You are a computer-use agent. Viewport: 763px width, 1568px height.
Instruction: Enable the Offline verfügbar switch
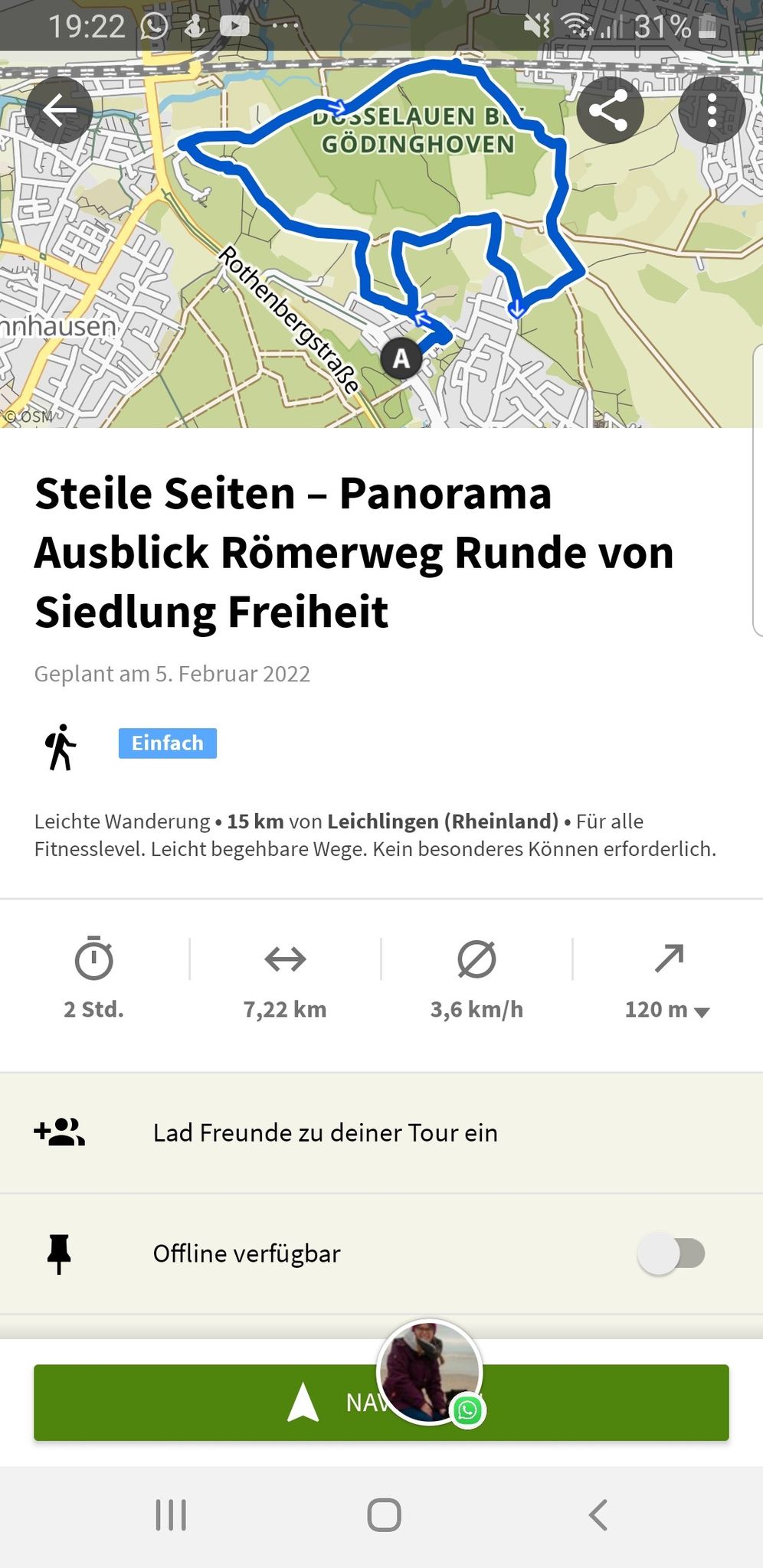(673, 1254)
